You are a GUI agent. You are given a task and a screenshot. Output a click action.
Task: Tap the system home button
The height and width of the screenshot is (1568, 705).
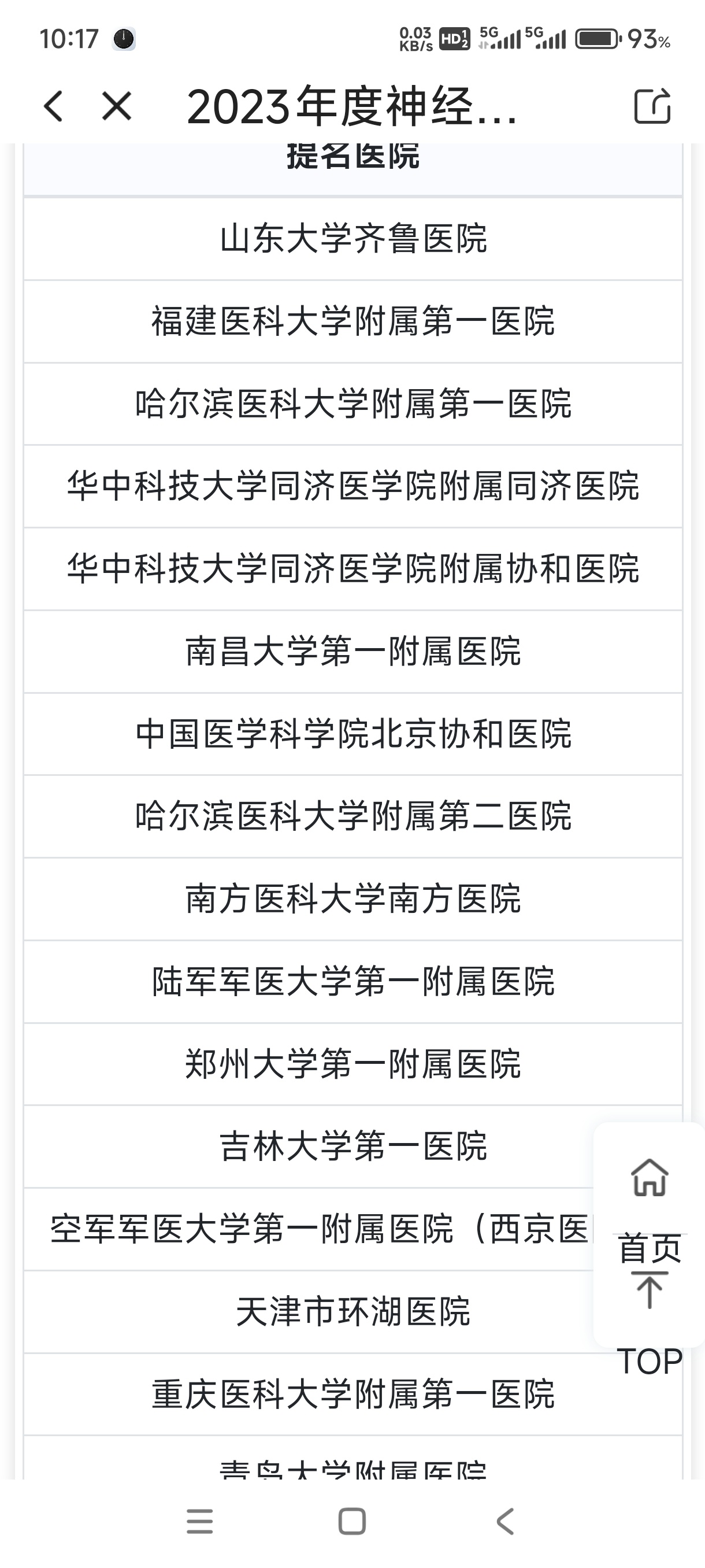[352, 1521]
